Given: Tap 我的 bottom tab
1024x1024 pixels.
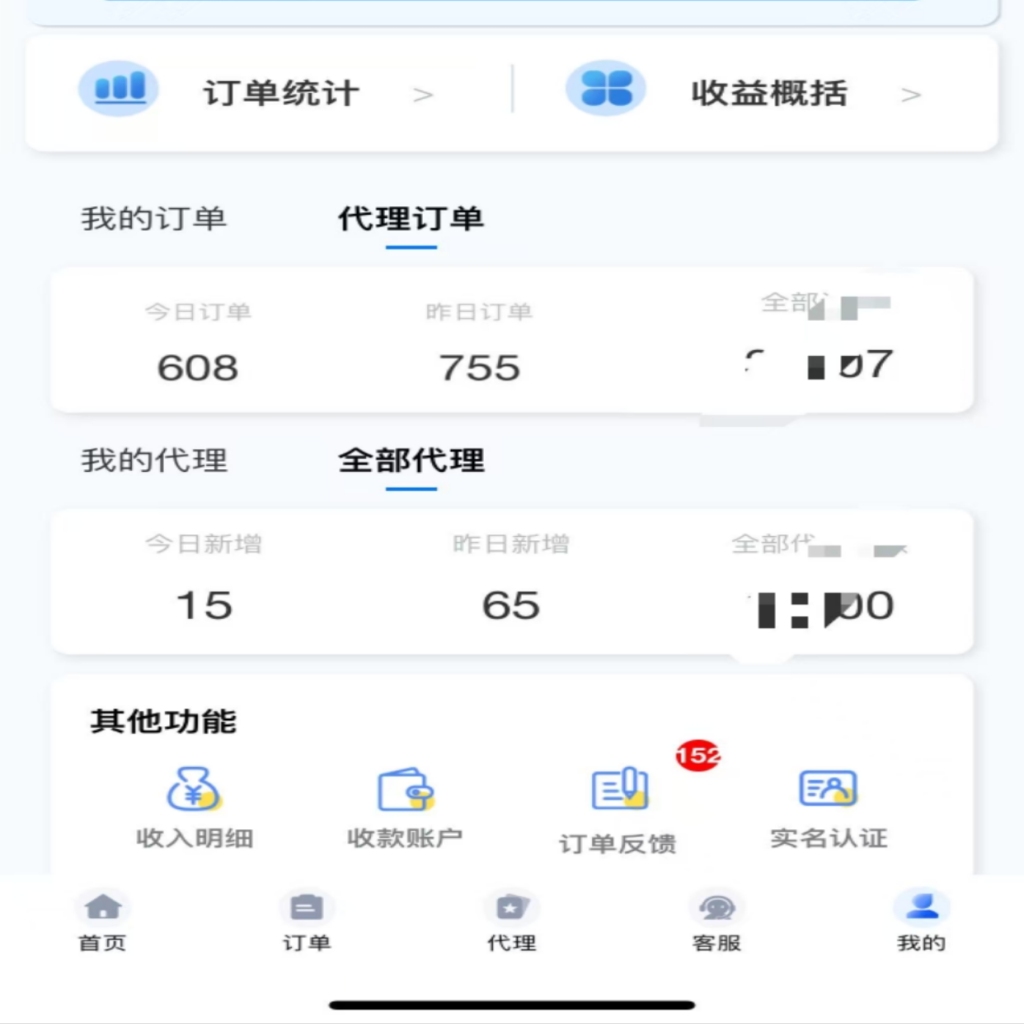Looking at the screenshot, I should (921, 921).
